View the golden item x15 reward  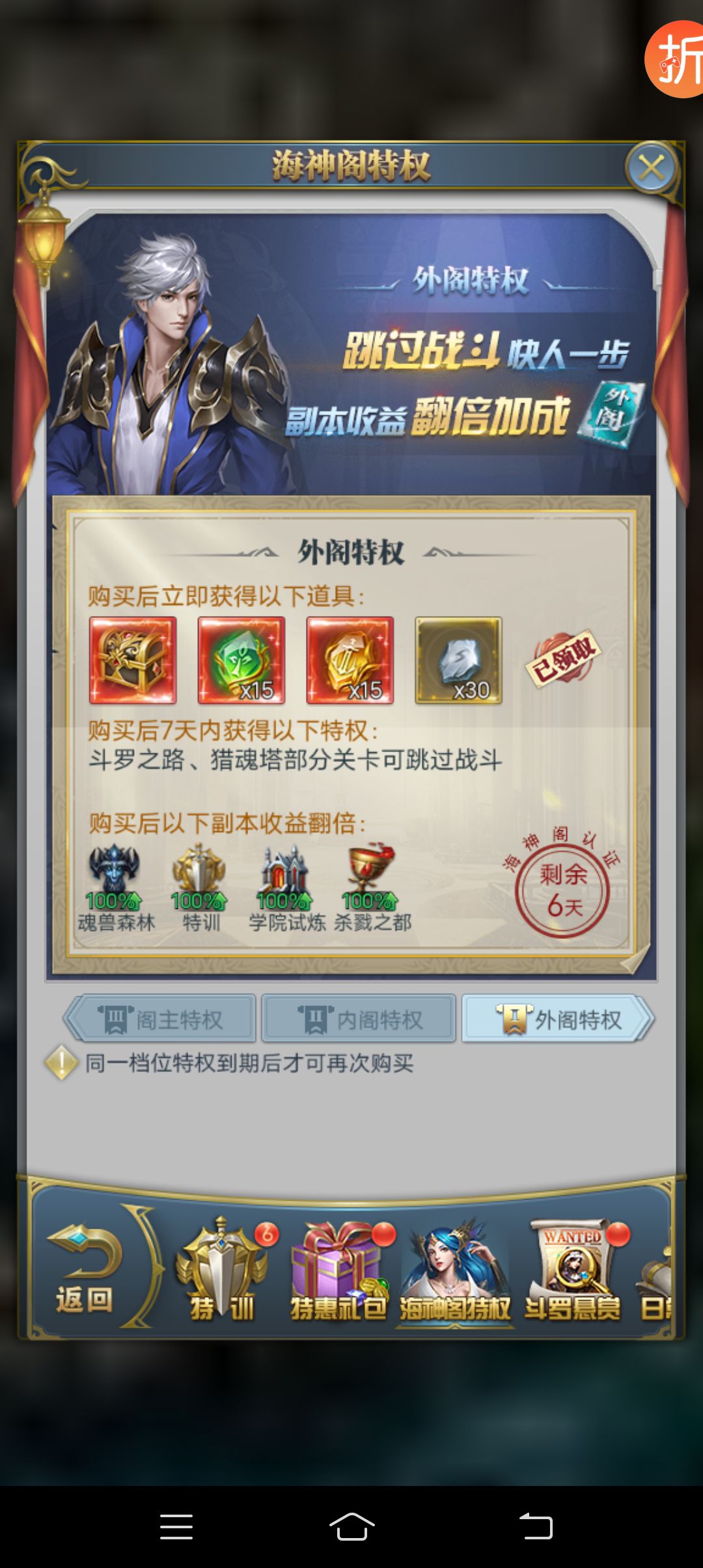(350, 660)
